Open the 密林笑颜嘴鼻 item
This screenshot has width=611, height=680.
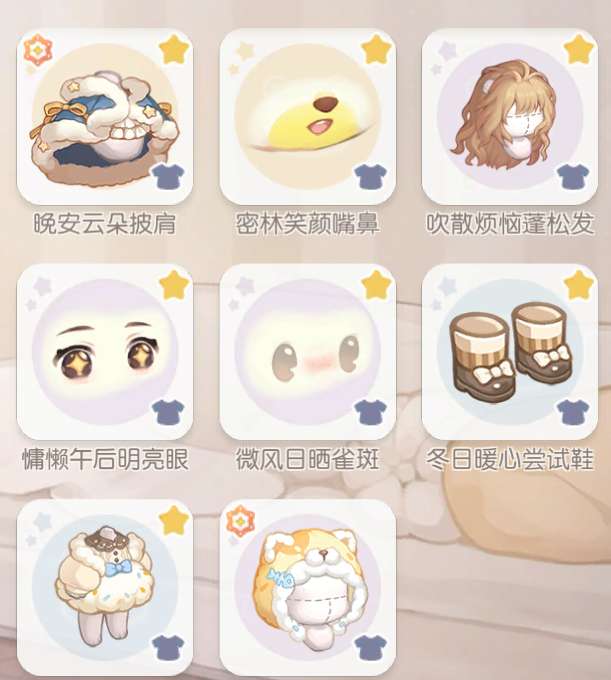point(307,117)
